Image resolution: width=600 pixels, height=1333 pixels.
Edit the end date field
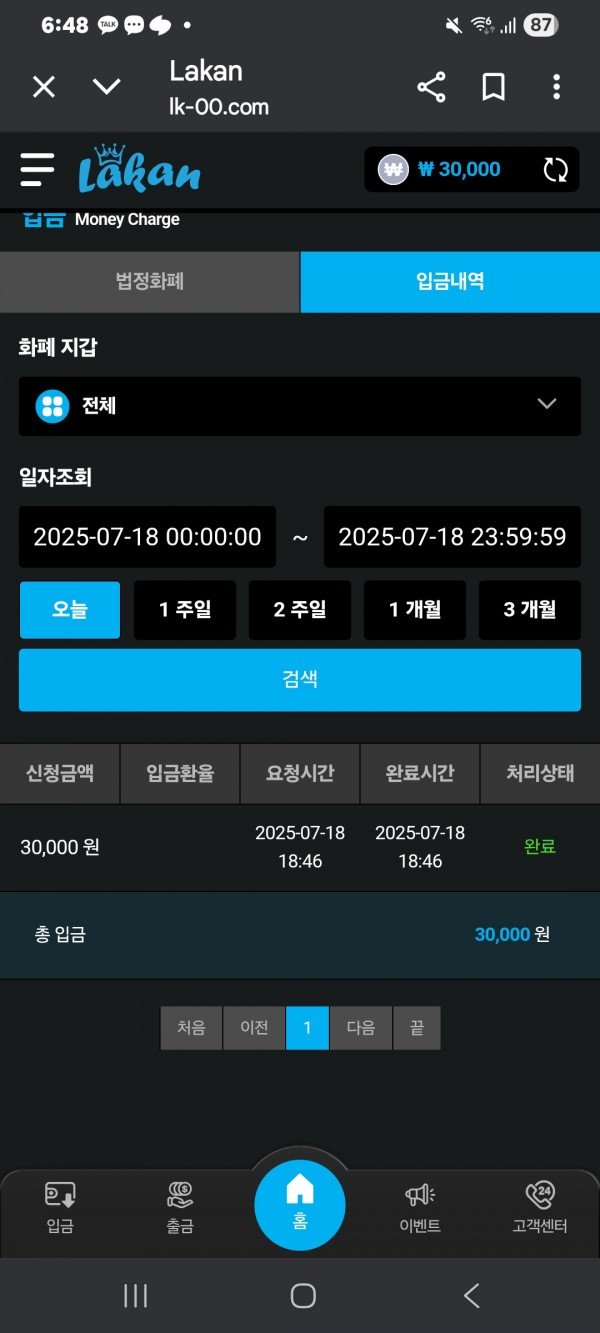point(452,537)
